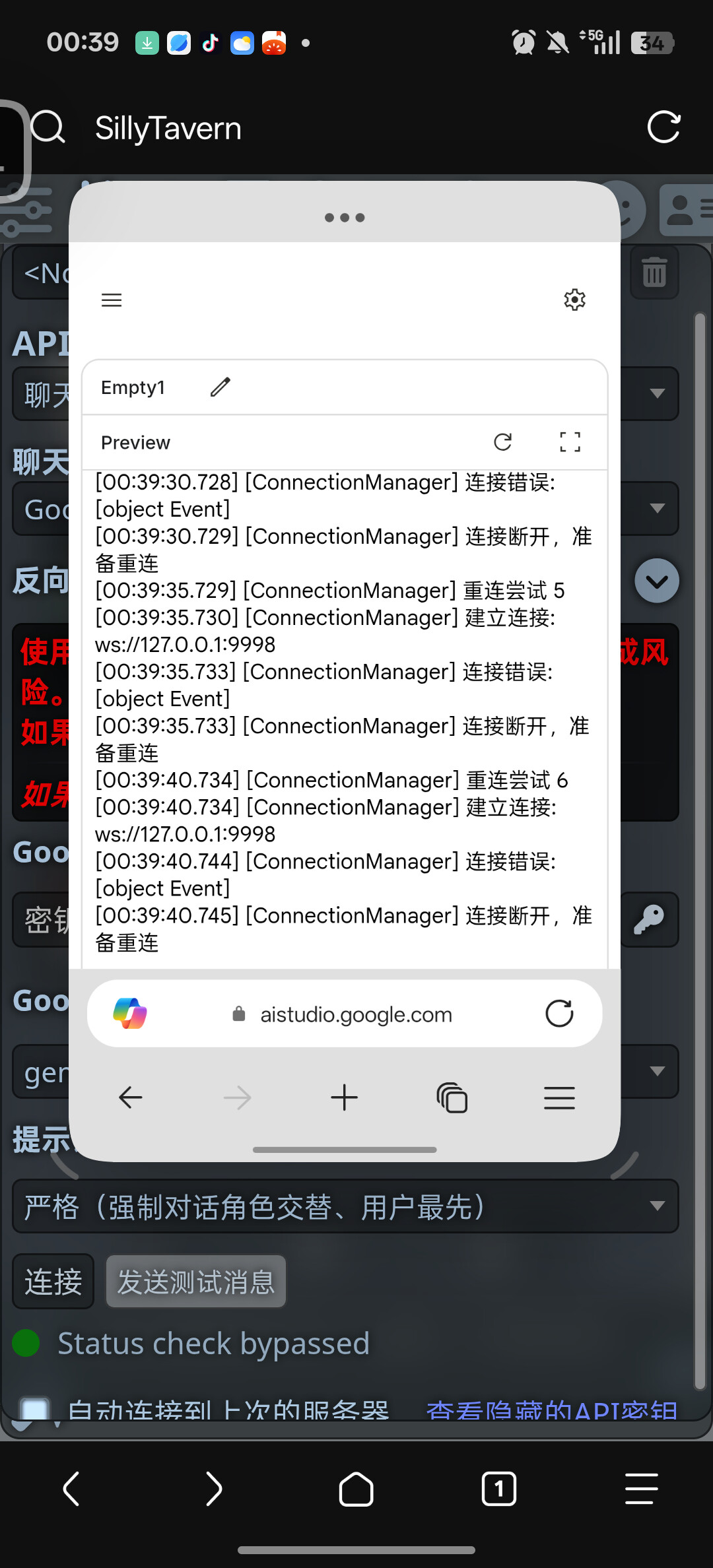Click the 发送测试消息 test message button
The image size is (713, 1568).
point(195,1281)
